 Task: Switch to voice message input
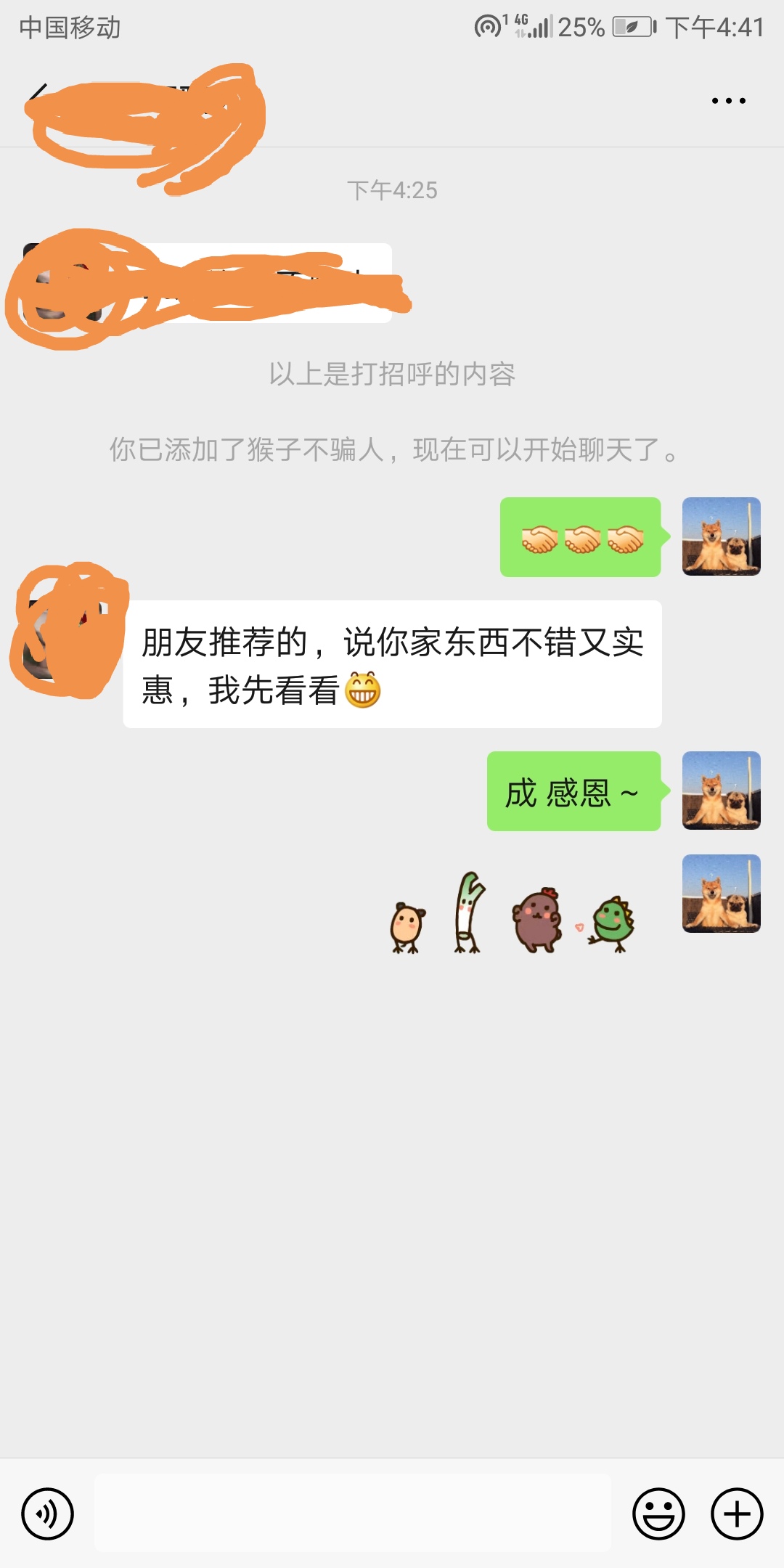(47, 1514)
